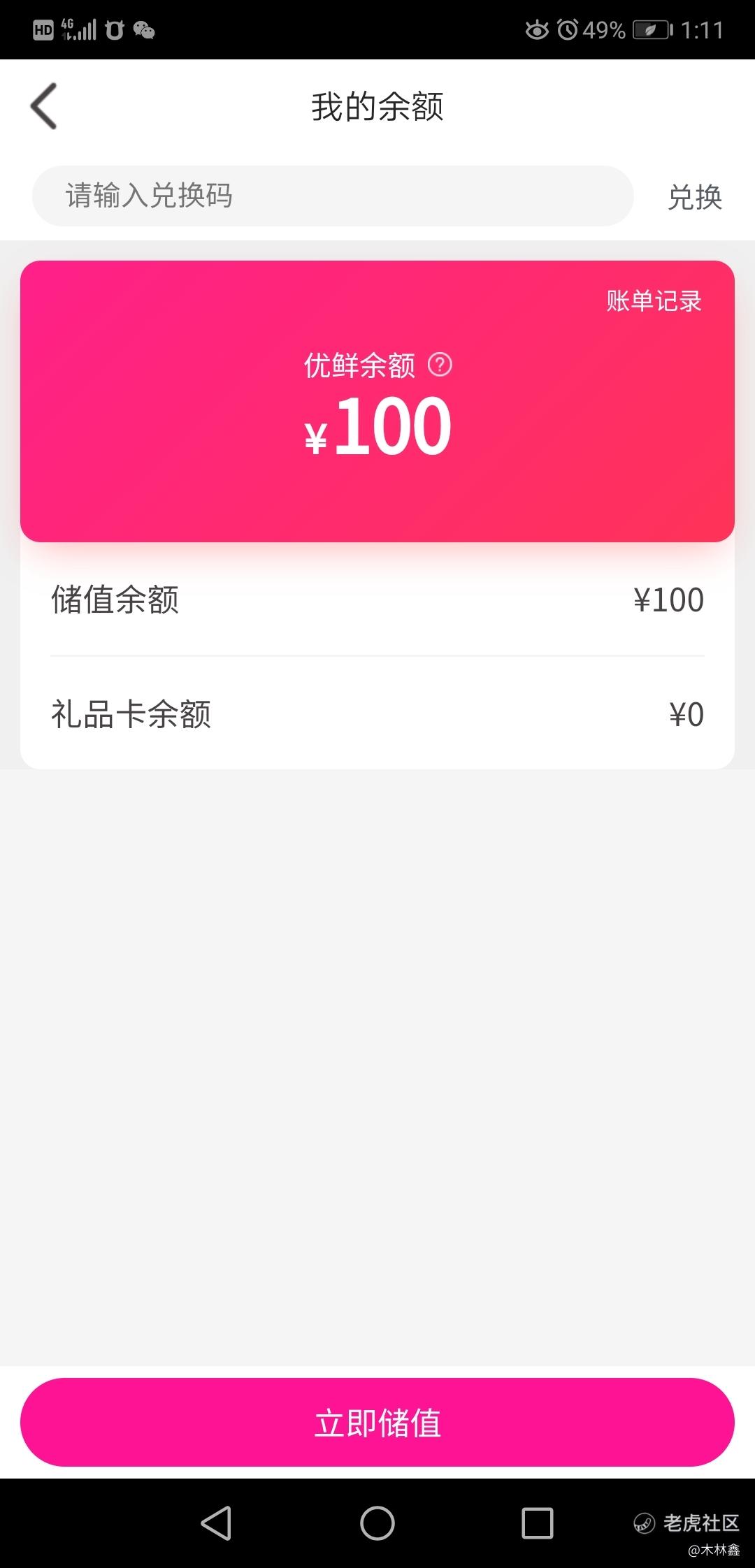Image resolution: width=755 pixels, height=1568 pixels.
Task: Tap the system home button
Action: [x=377, y=1523]
